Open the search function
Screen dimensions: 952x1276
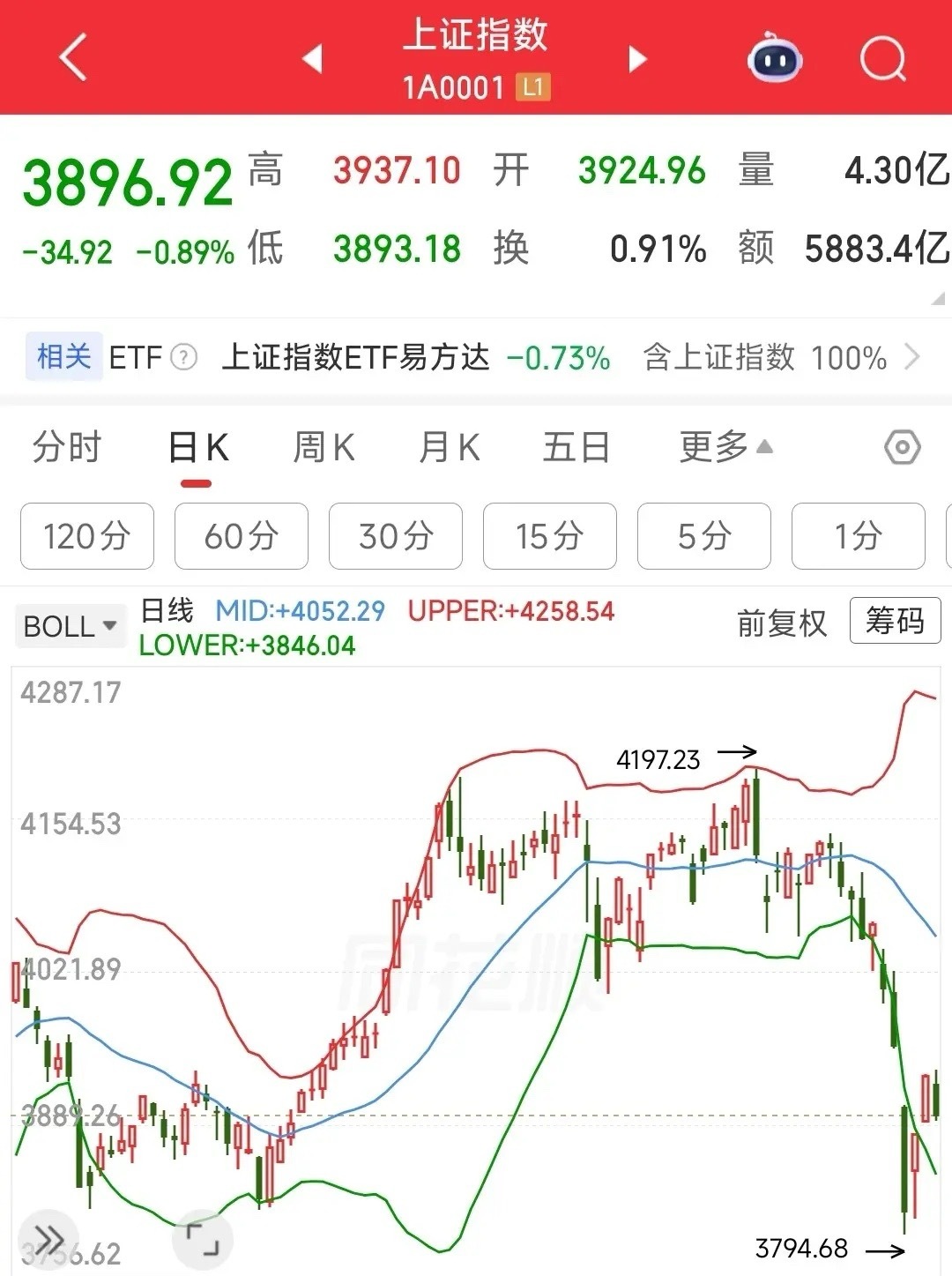pos(881,59)
